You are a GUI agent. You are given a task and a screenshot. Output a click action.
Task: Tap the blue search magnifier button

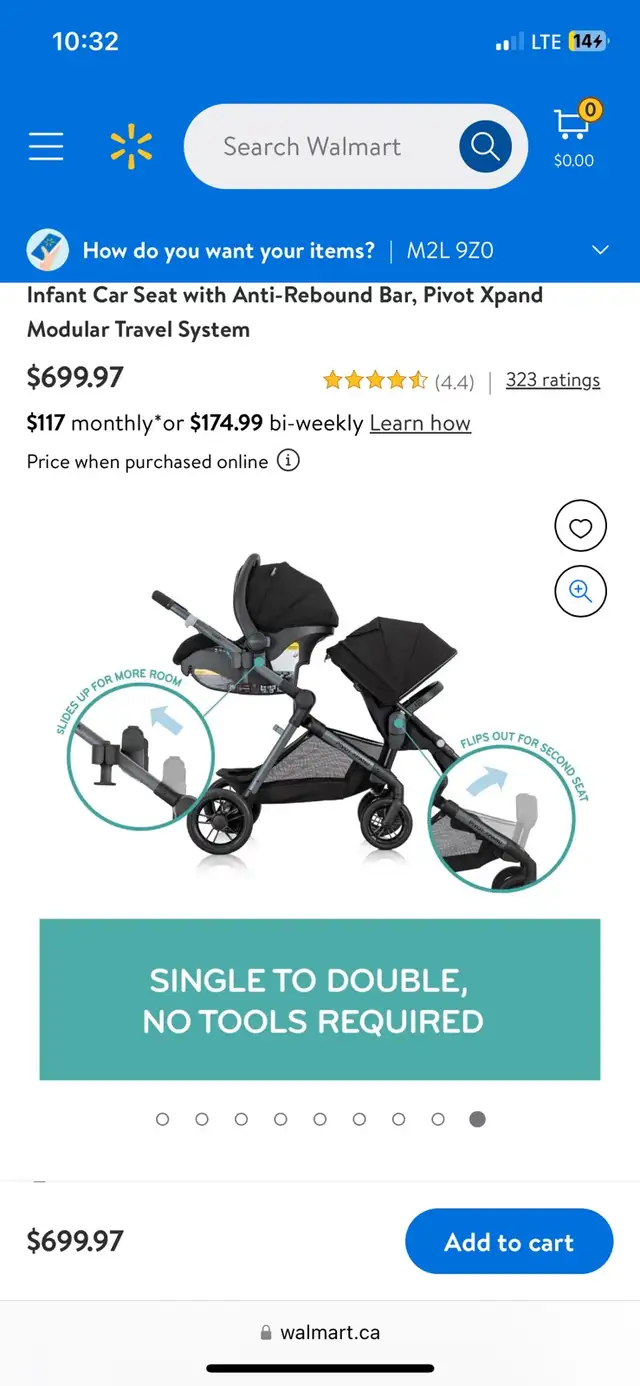485,147
